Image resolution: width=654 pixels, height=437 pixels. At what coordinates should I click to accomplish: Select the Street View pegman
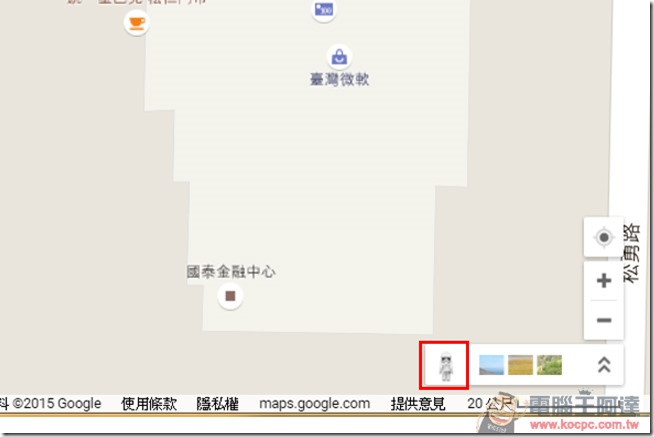(446, 365)
